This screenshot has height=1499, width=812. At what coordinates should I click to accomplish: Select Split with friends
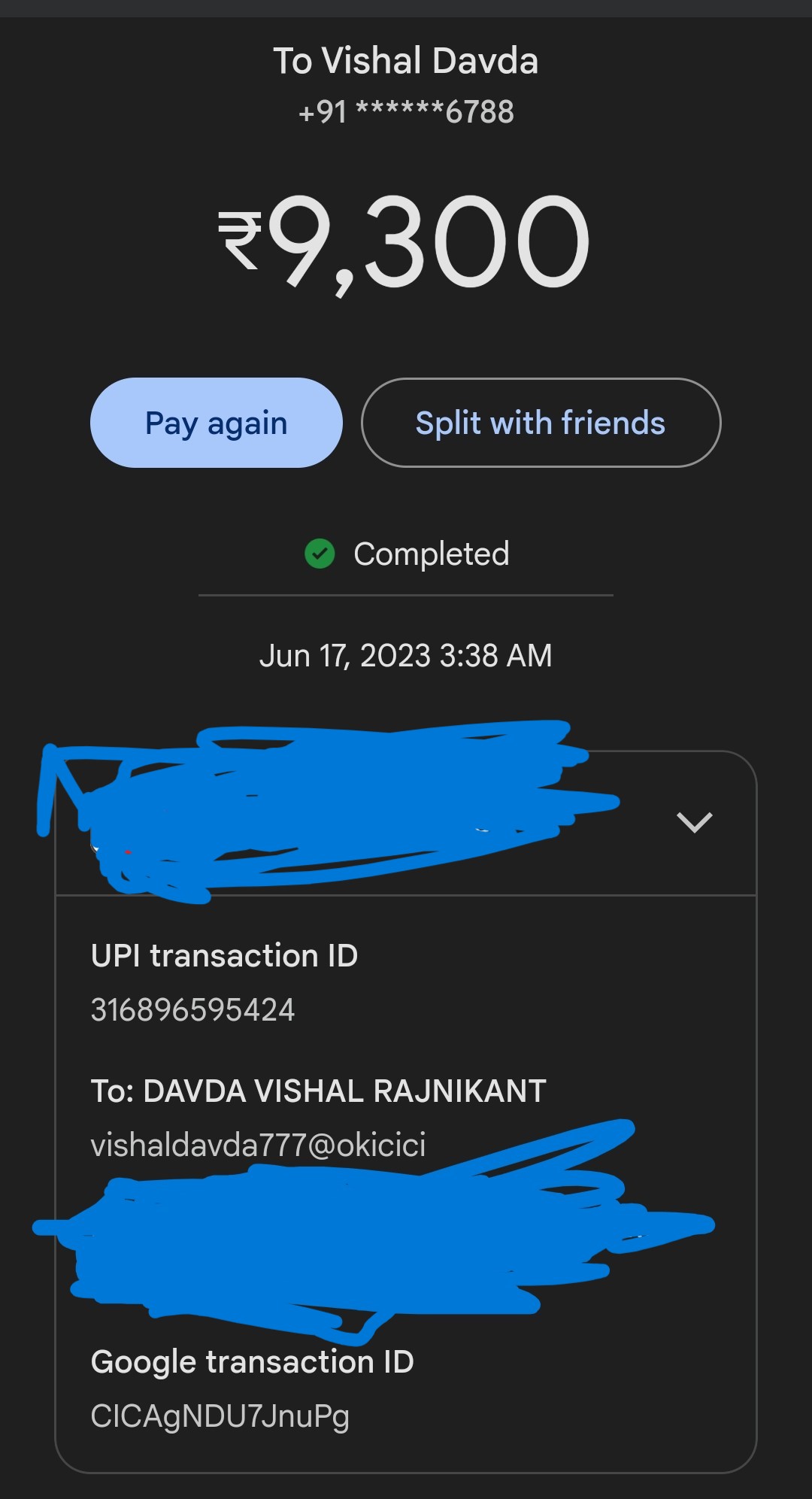pos(541,423)
